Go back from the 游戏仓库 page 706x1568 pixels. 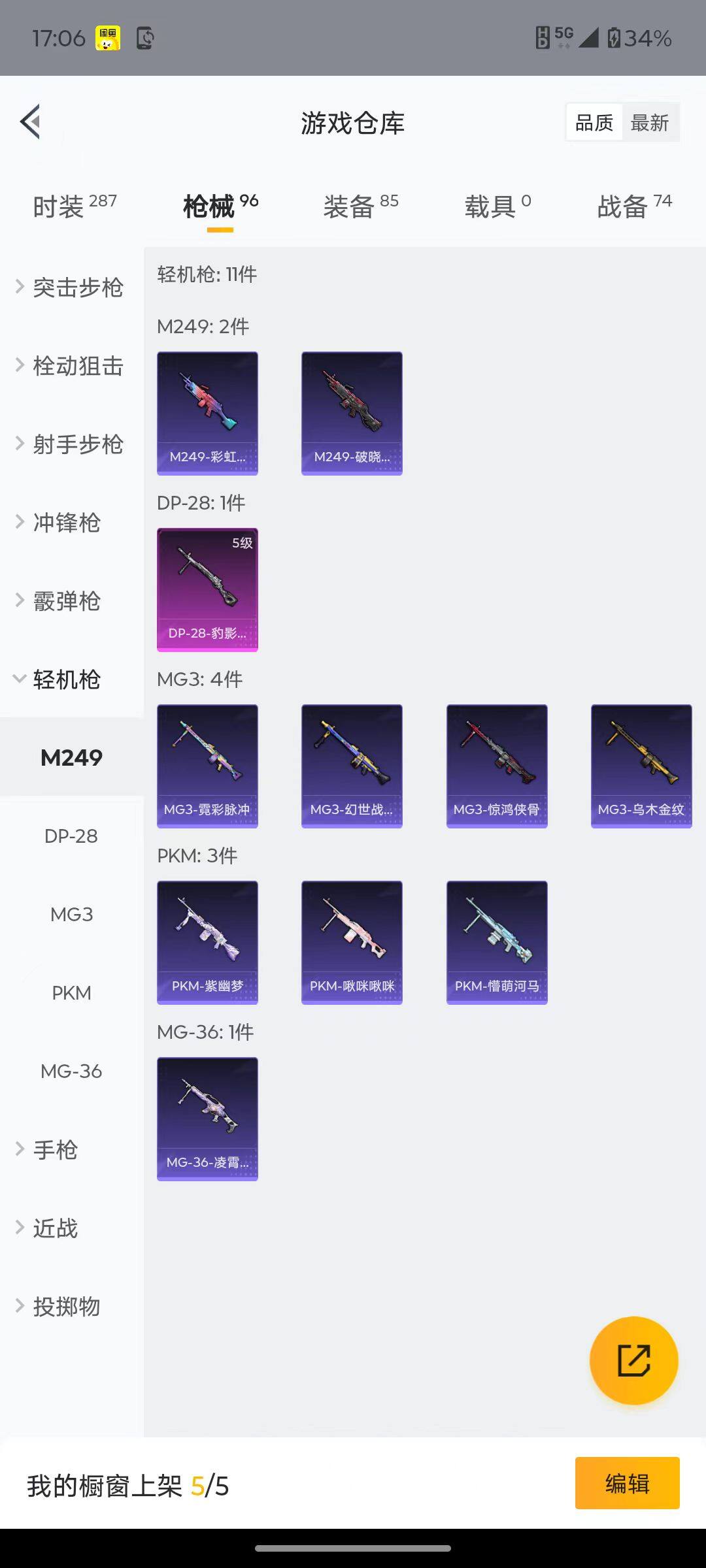click(x=31, y=122)
